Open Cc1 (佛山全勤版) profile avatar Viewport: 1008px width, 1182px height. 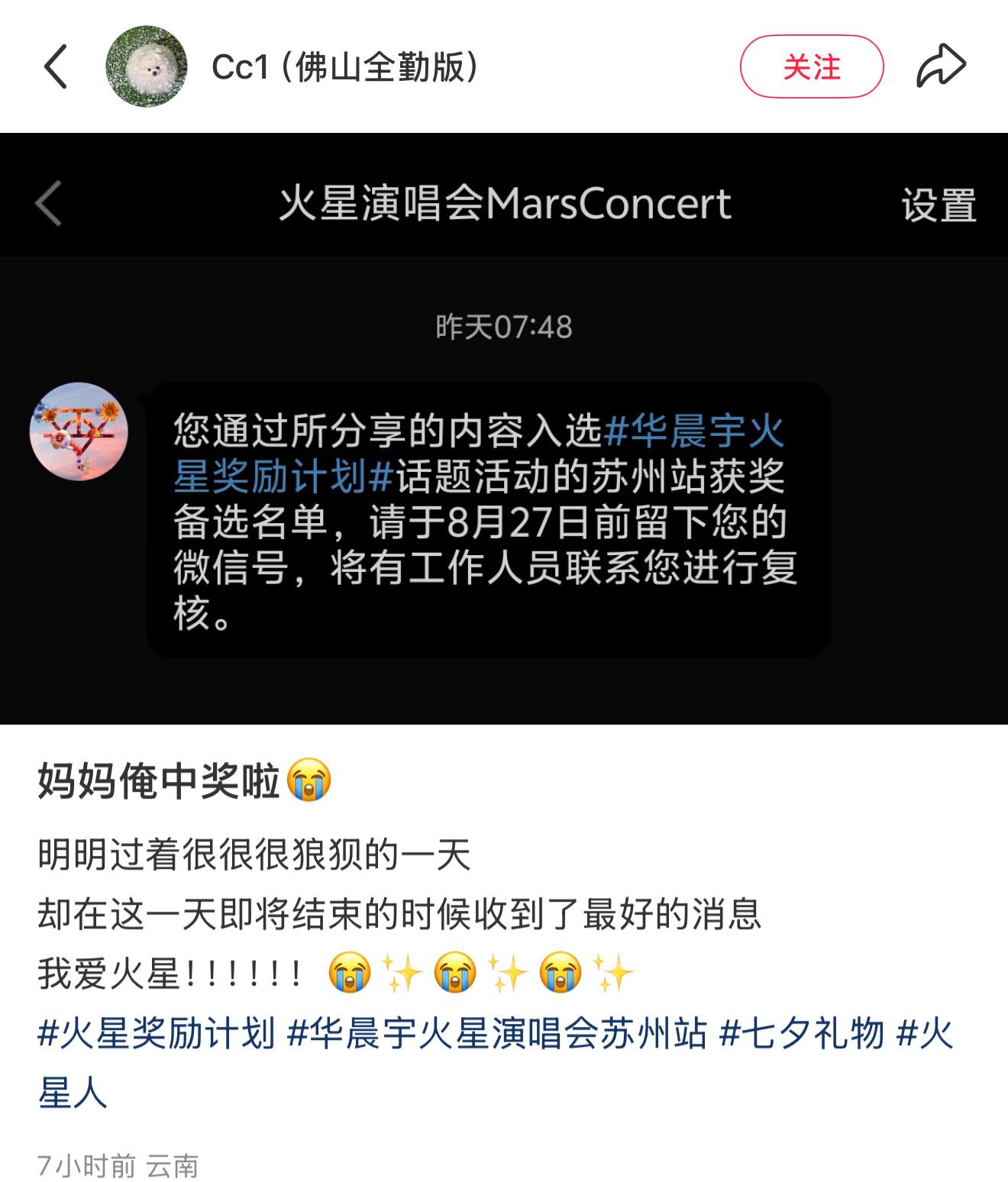(146, 67)
